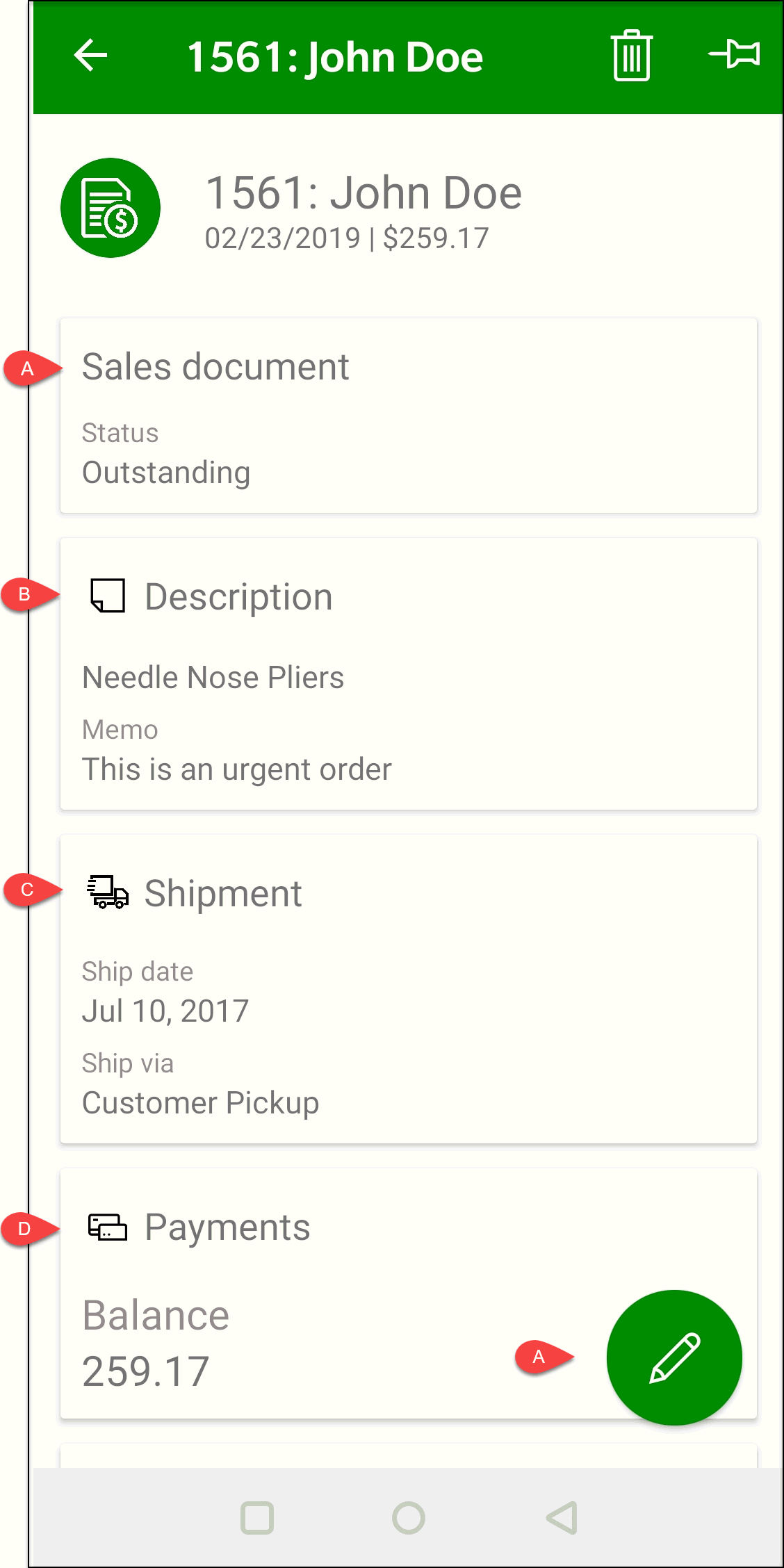Delete this sales document via trash icon

631,56
